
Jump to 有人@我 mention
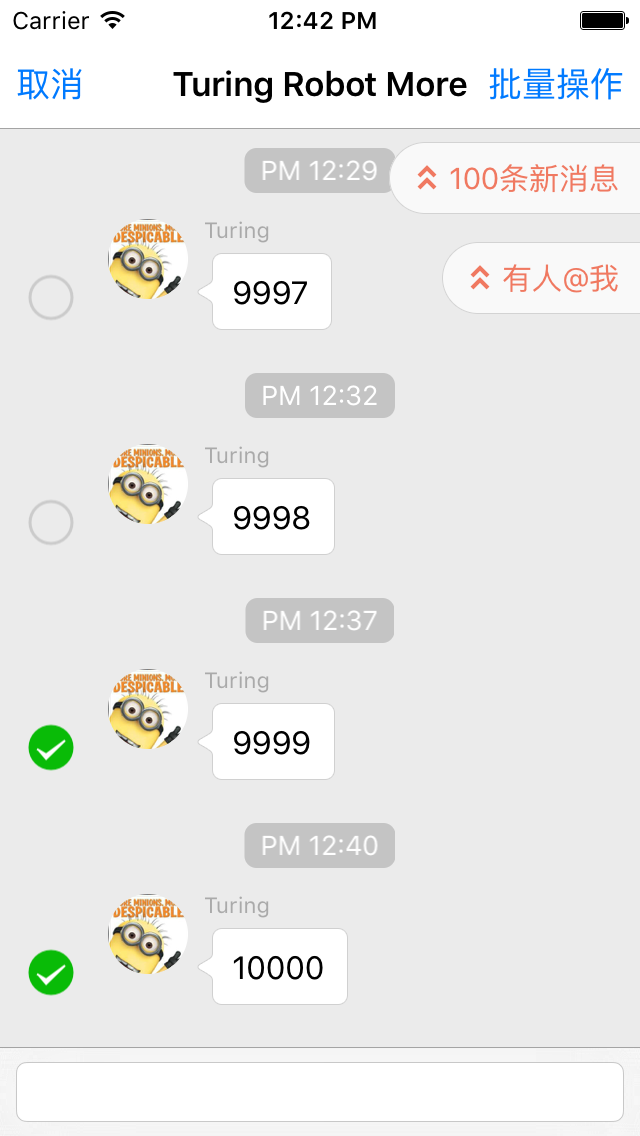(545, 278)
